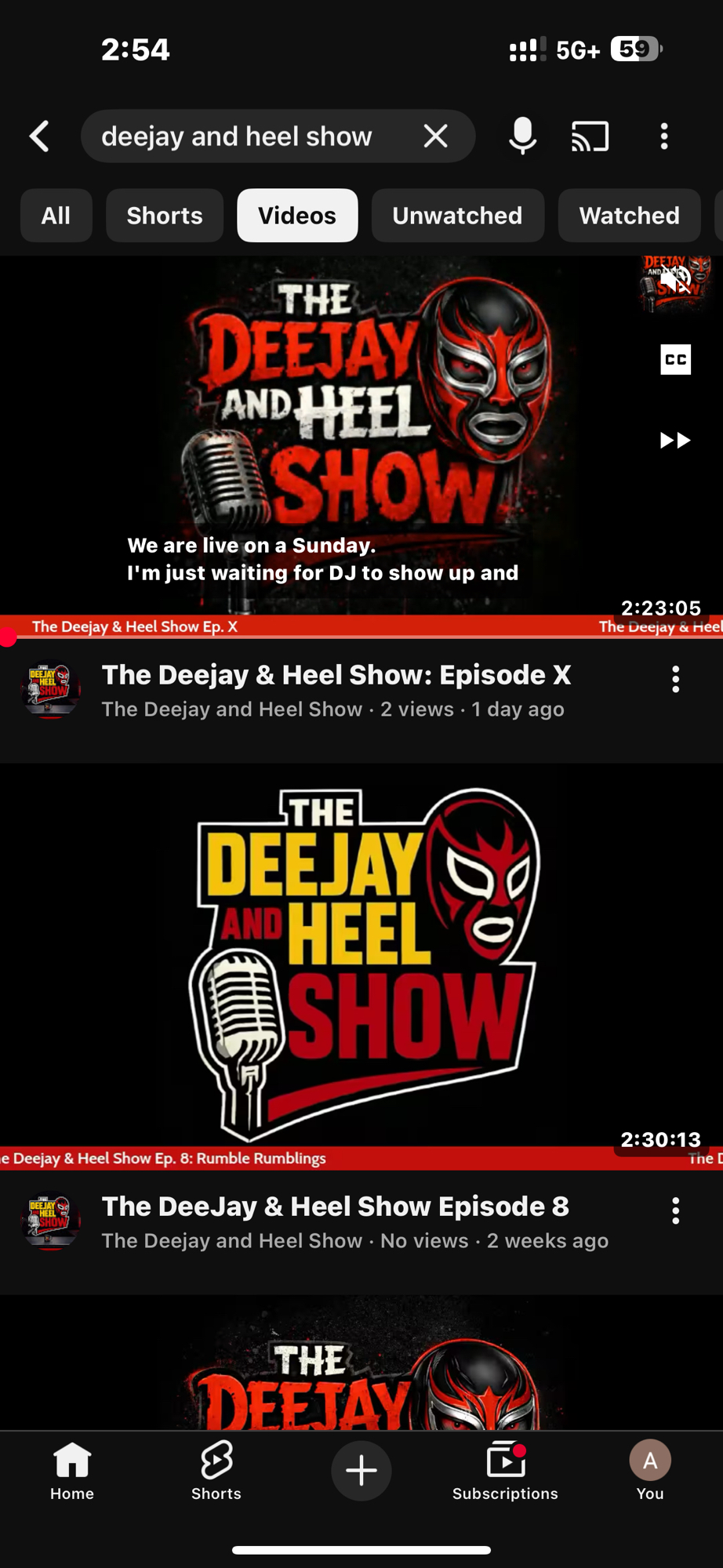Select the All filter chip
This screenshot has width=723, height=1568.
(56, 216)
